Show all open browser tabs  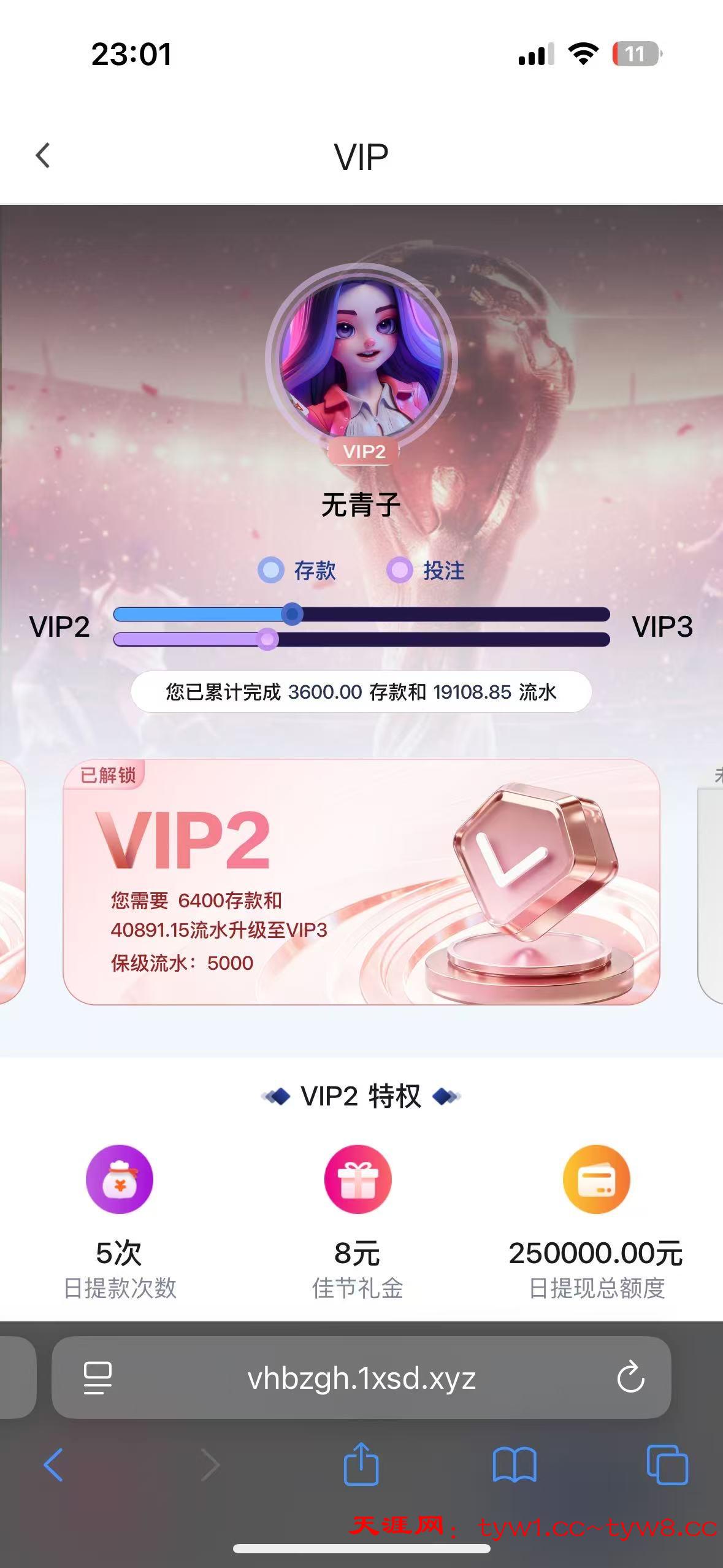click(667, 1465)
